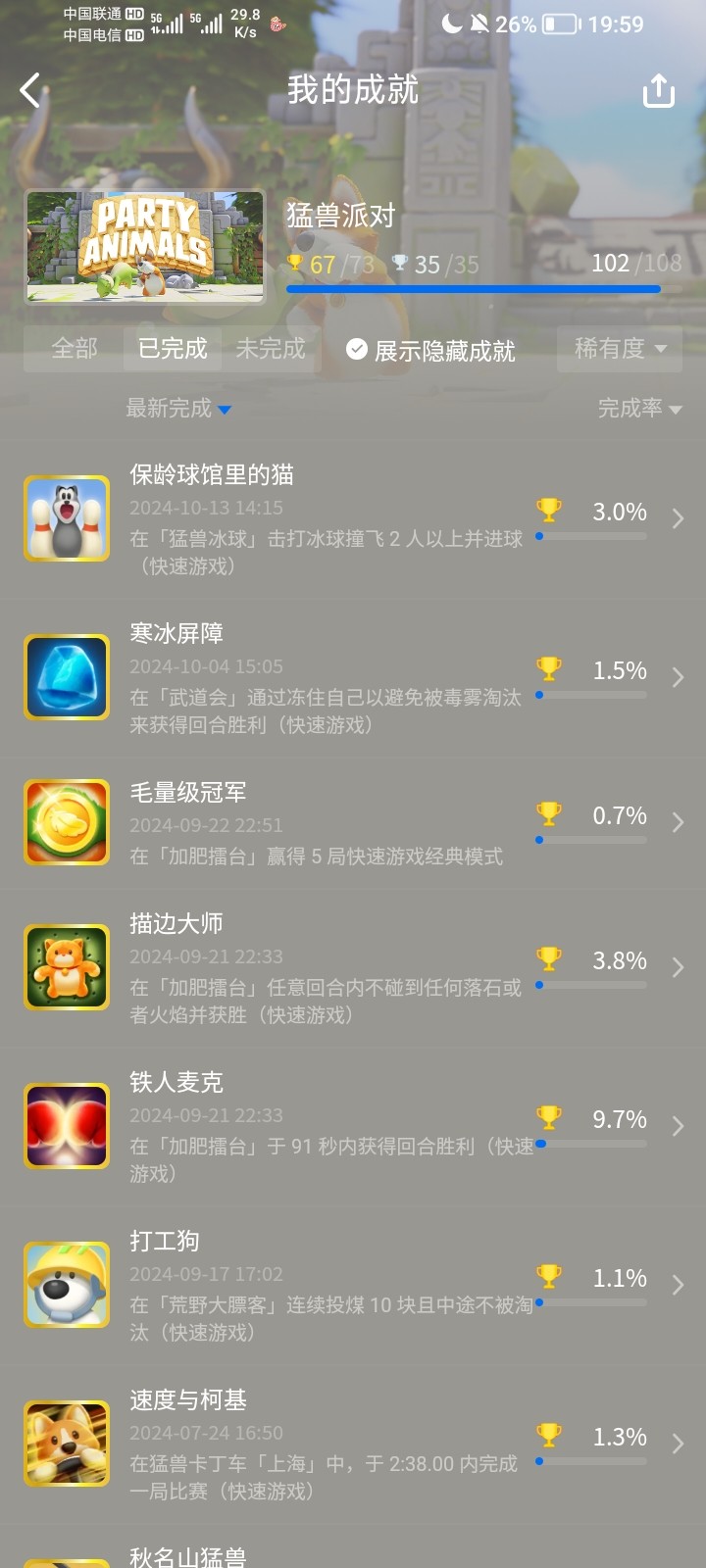Sort by 完成率

639,409
